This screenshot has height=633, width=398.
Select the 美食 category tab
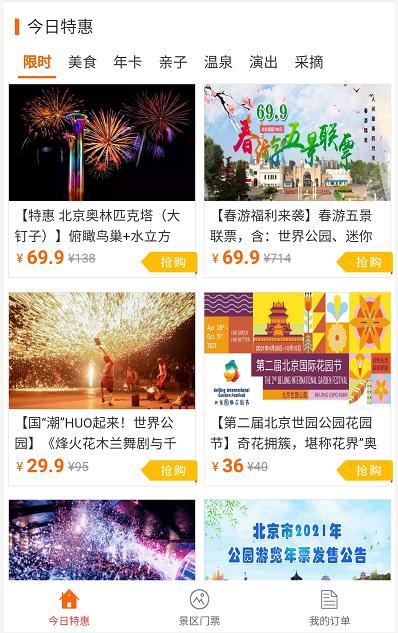click(x=82, y=63)
